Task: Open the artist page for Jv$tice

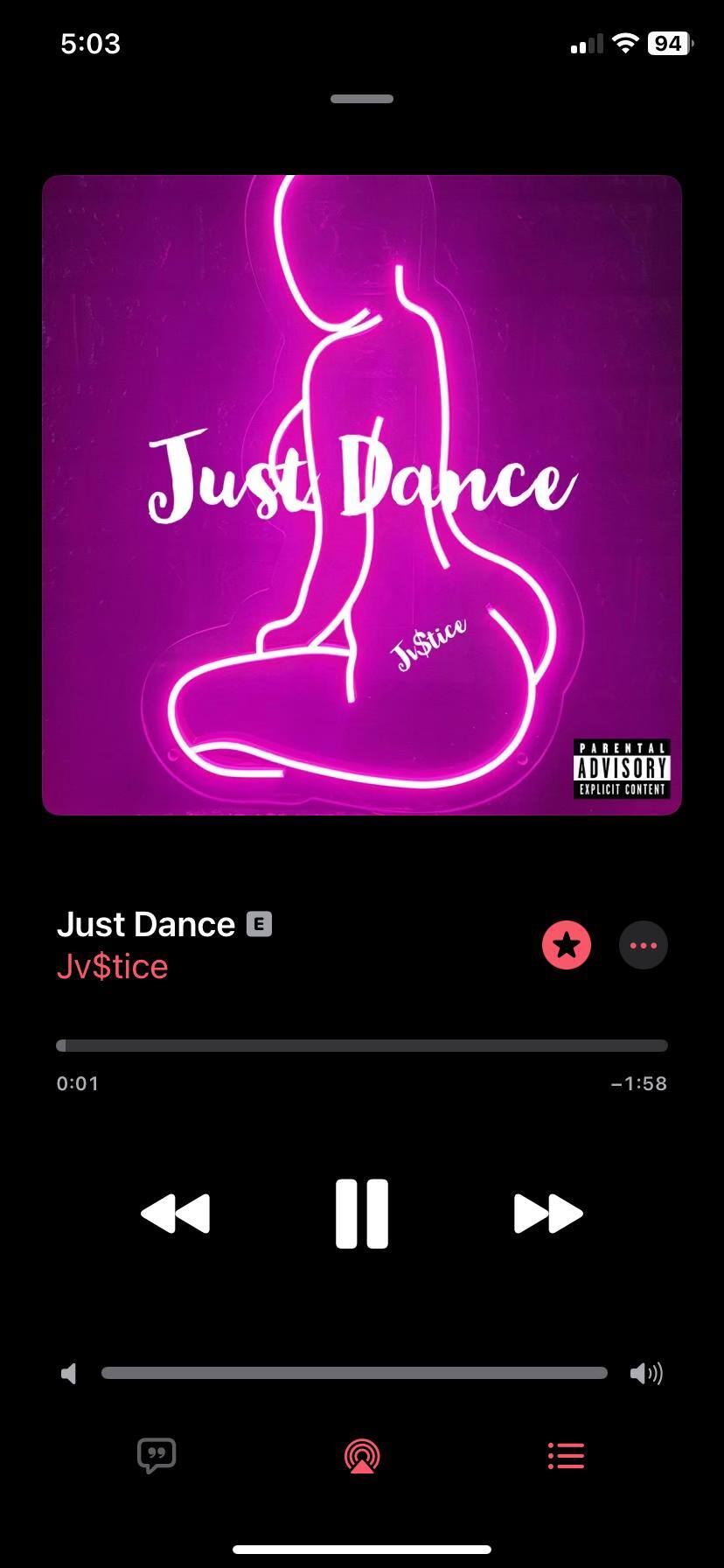Action: tap(112, 967)
